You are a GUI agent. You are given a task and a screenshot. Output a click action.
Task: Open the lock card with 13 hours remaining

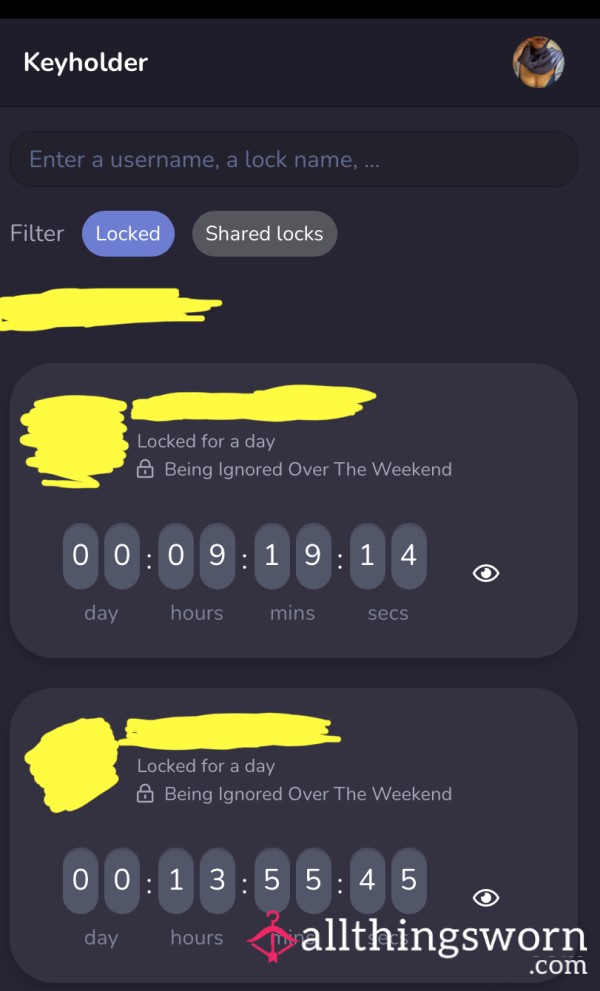click(x=294, y=835)
